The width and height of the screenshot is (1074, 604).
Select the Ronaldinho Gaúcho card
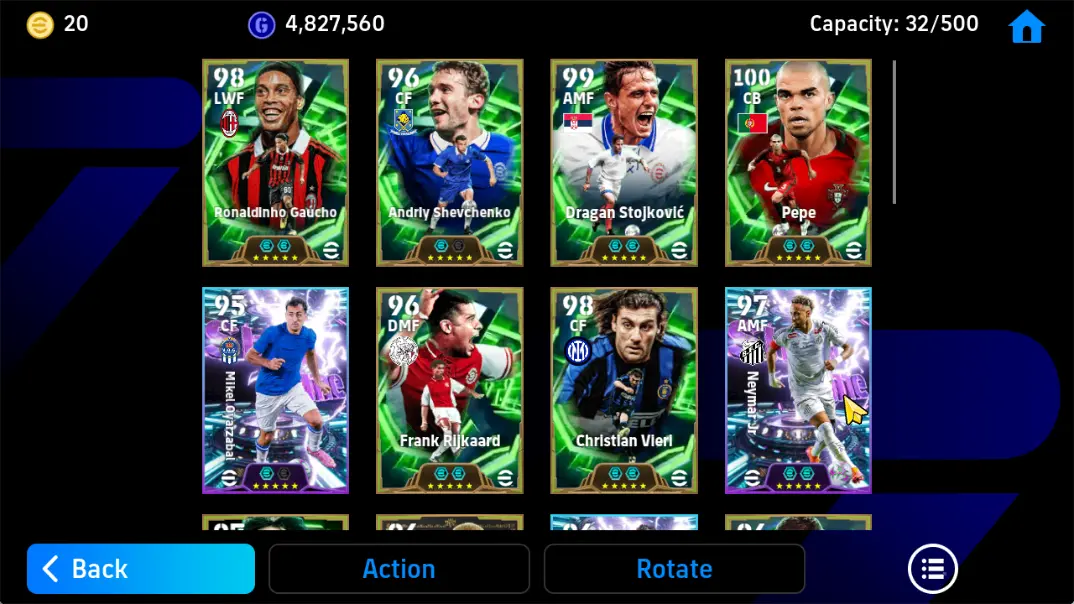click(275, 162)
